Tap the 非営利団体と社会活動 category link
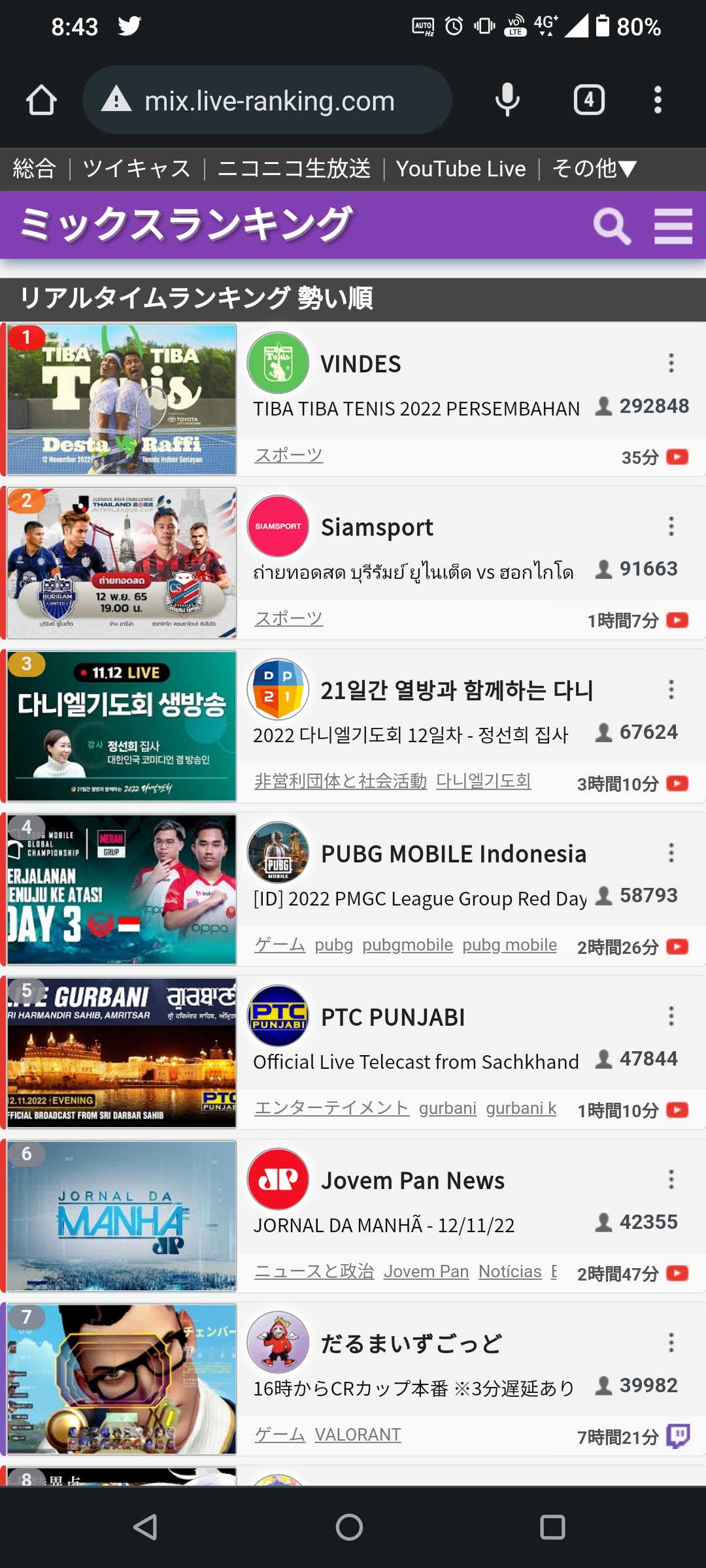Viewport: 706px width, 1568px height. click(340, 781)
